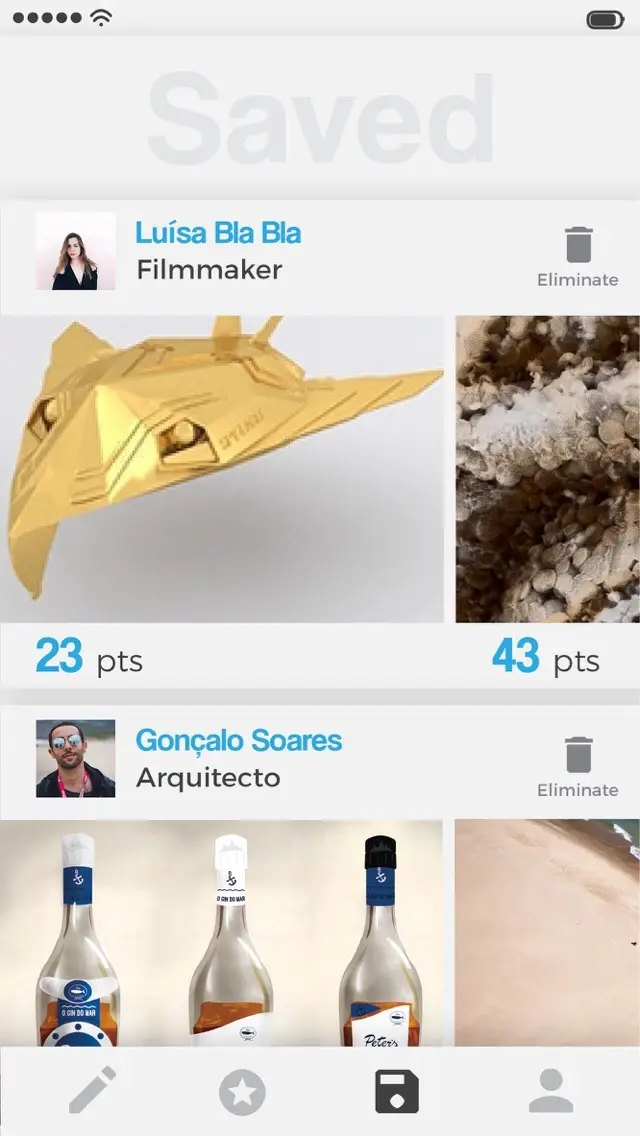Go to the star favorites tab
Image resolution: width=640 pixels, height=1136 pixels.
tap(242, 1092)
